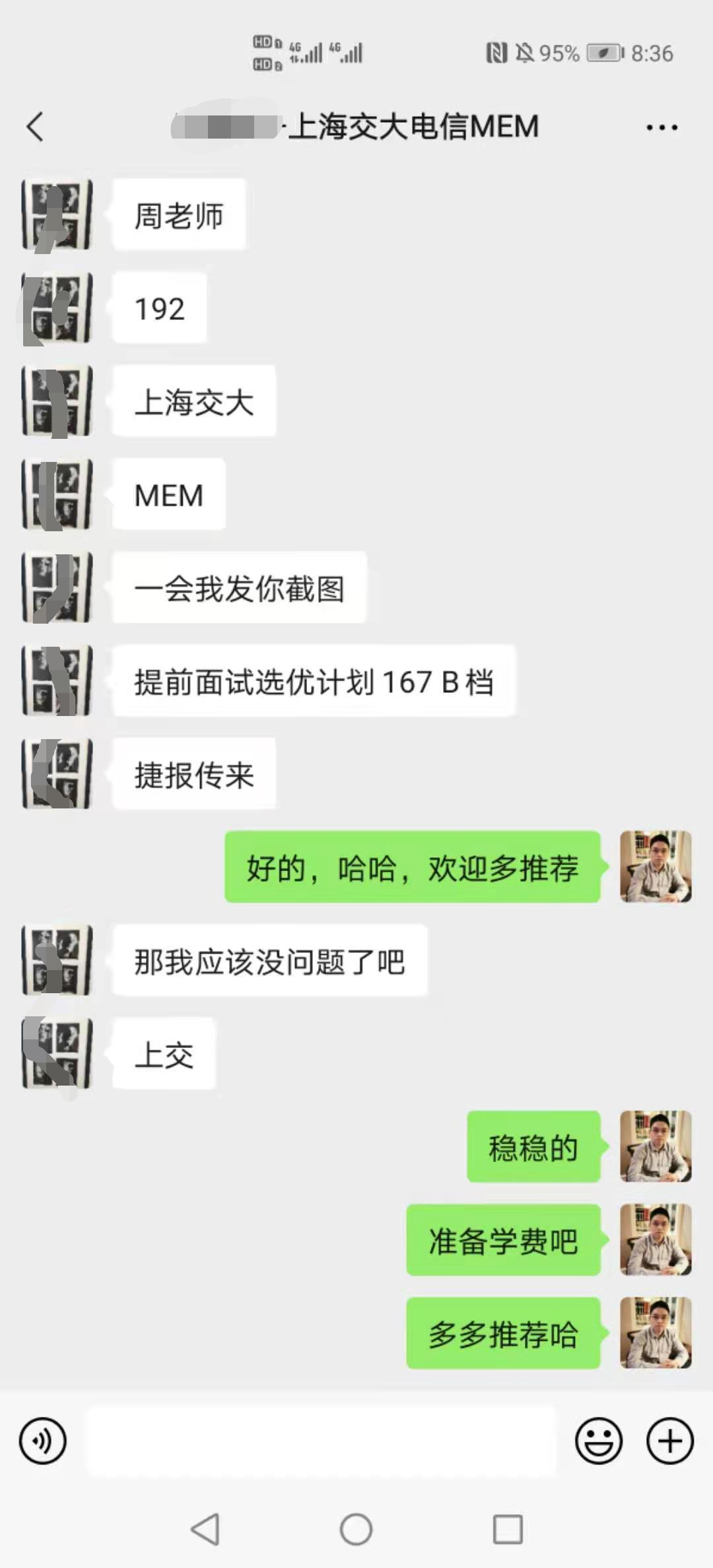Screen dimensions: 713x1568
Task: Focus the message text field
Action: (322, 1441)
